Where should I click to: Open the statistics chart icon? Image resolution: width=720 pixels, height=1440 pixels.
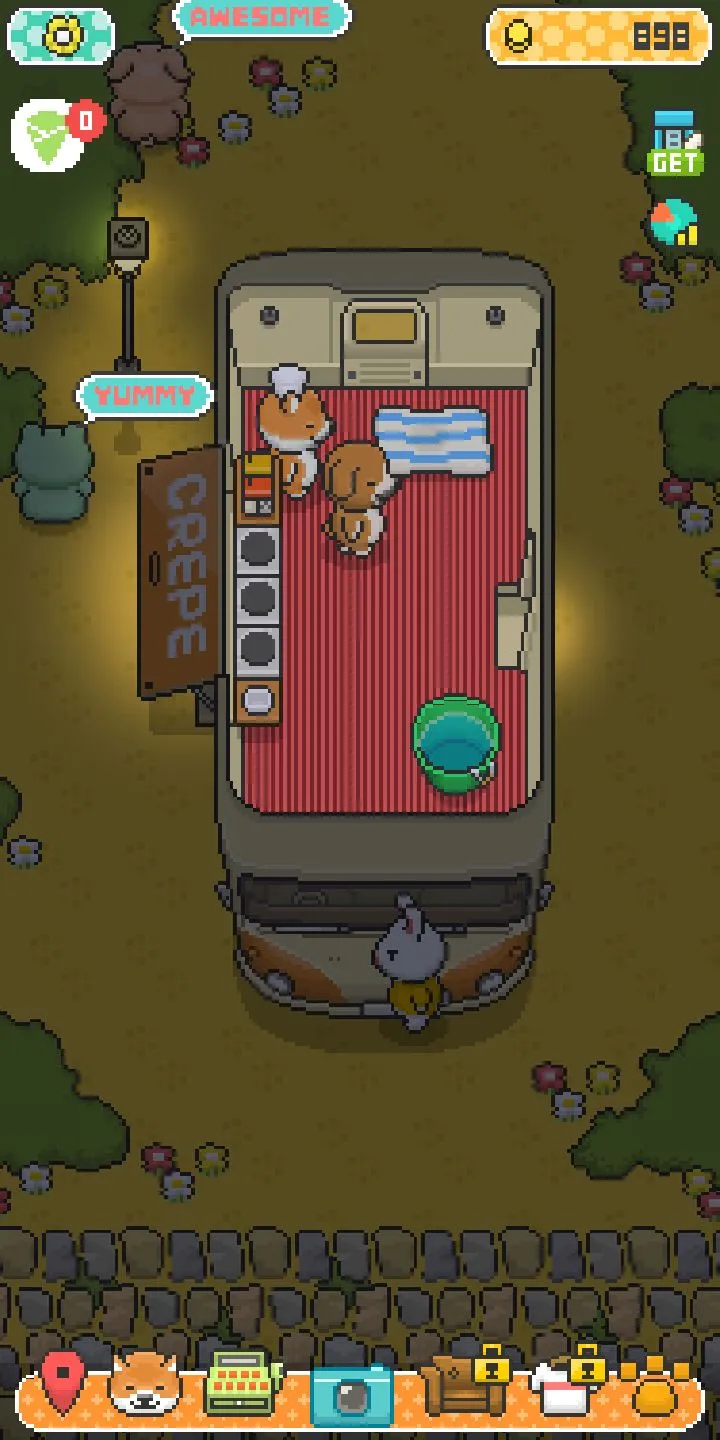(x=673, y=223)
